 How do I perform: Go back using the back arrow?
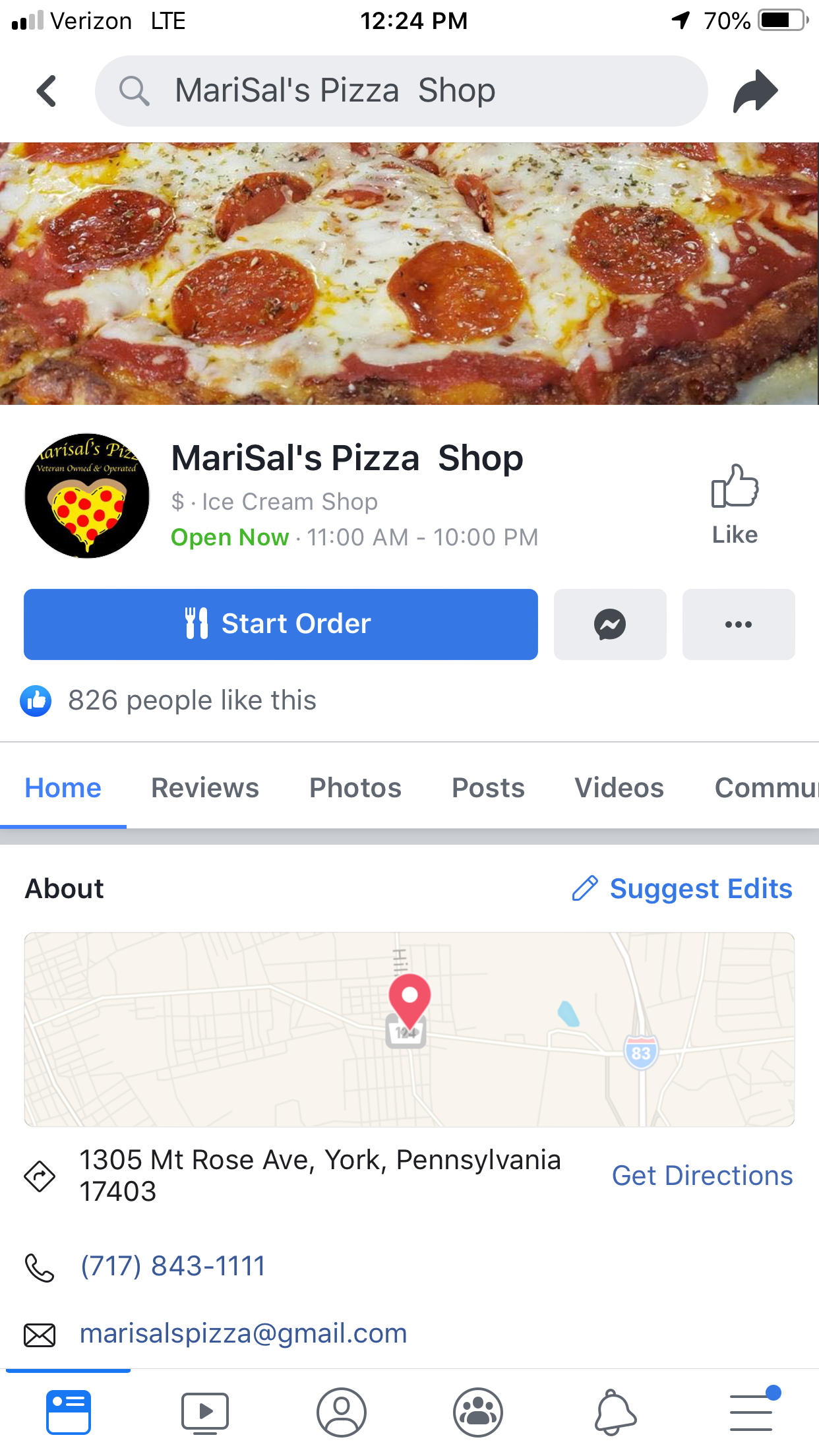tap(47, 91)
